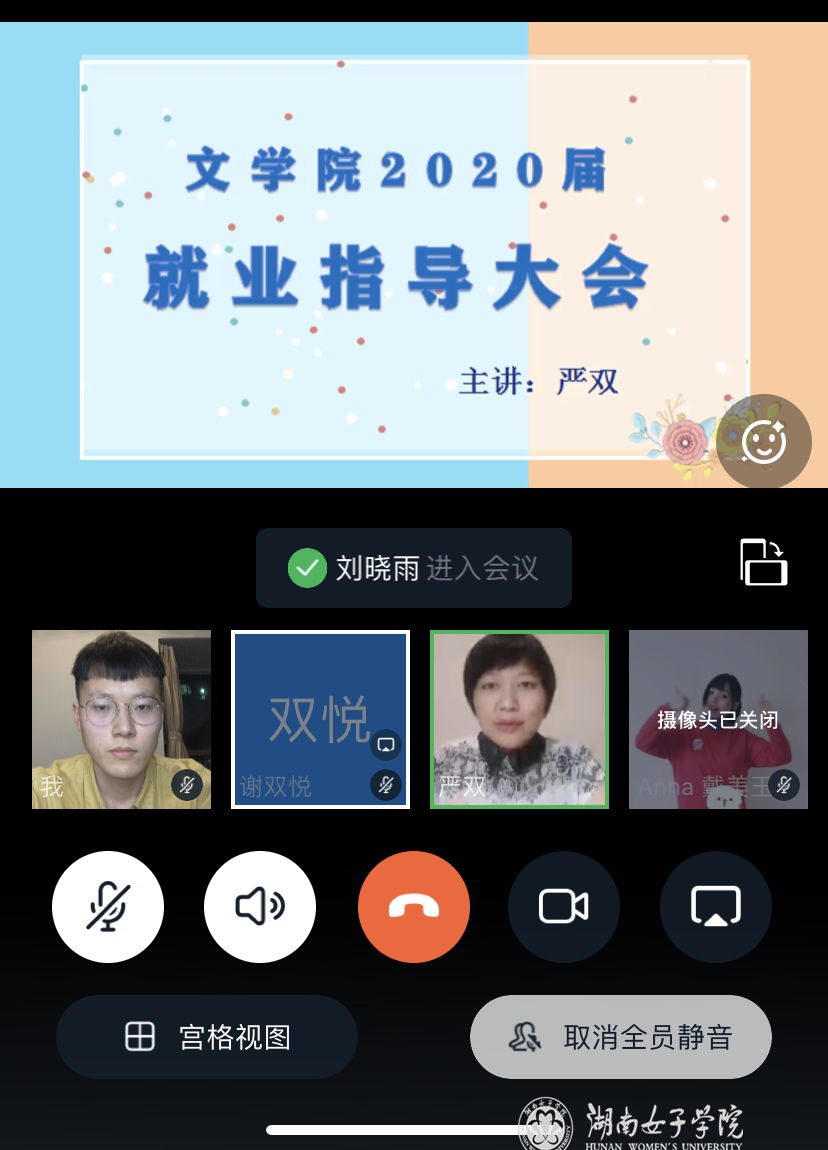
Task: Rotate the shared screen view
Action: (764, 562)
